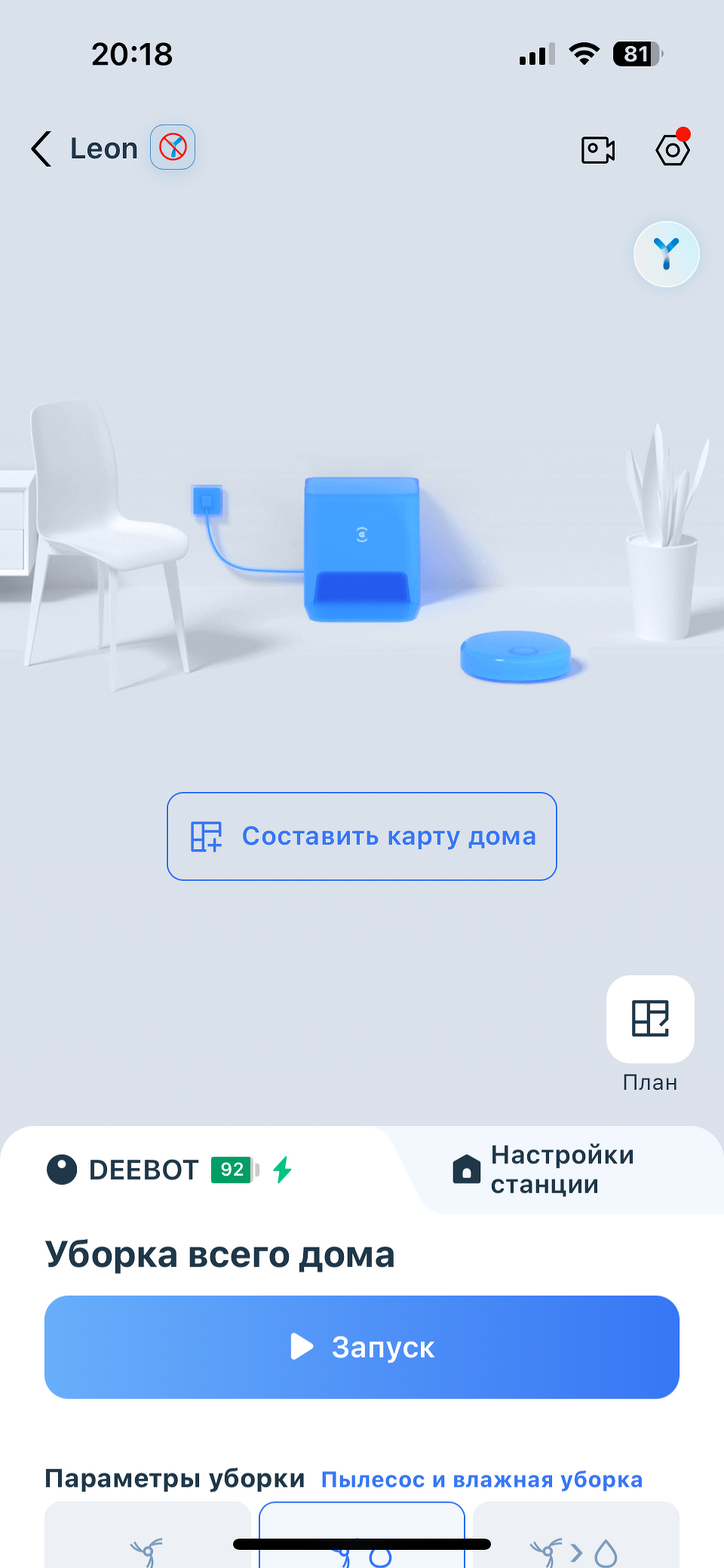The width and height of the screenshot is (724, 1568).
Task: Open the План map layout button
Action: pos(650,1019)
